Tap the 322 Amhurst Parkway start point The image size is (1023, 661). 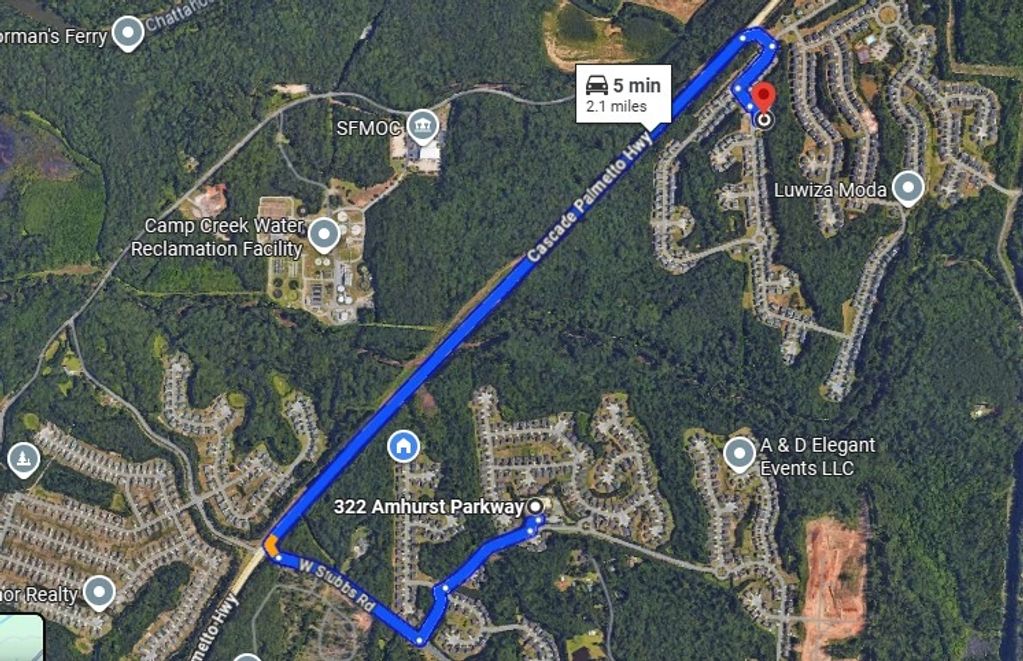pyautogui.click(x=536, y=507)
